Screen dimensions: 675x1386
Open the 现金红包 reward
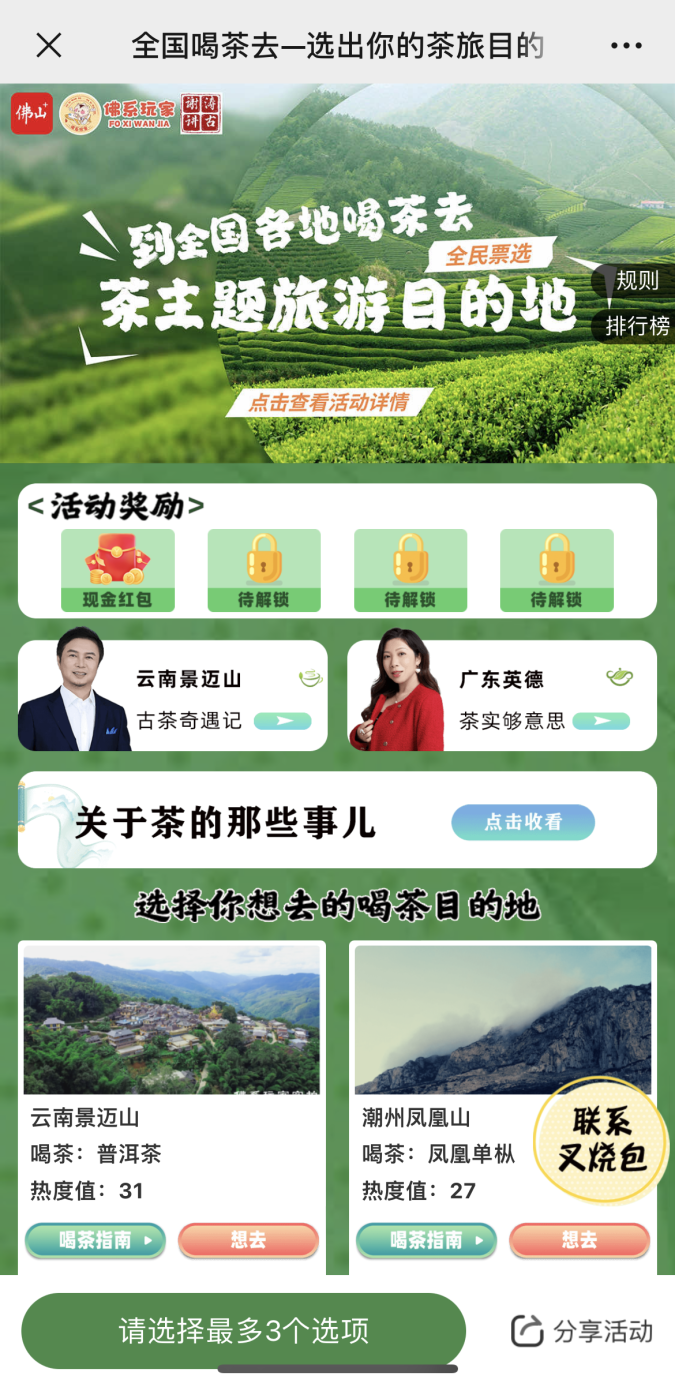[x=118, y=570]
